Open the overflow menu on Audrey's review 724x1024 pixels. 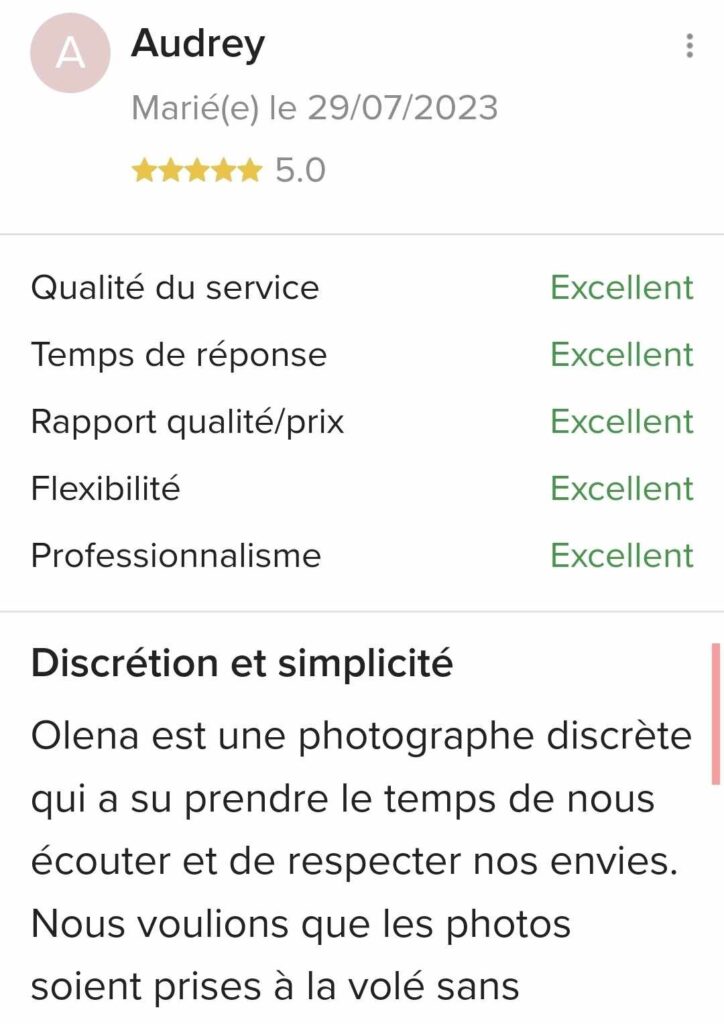tap(688, 46)
